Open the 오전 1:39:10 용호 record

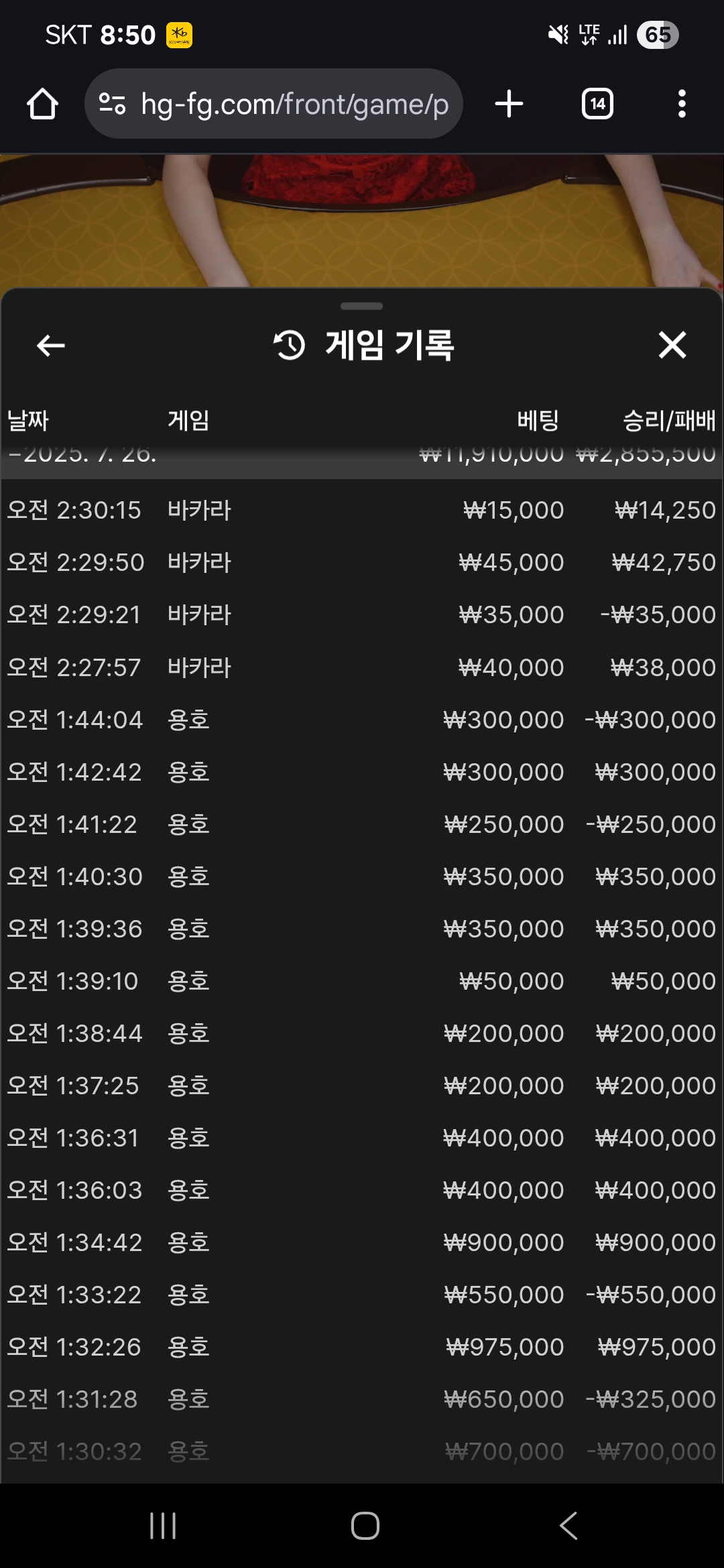pos(362,981)
